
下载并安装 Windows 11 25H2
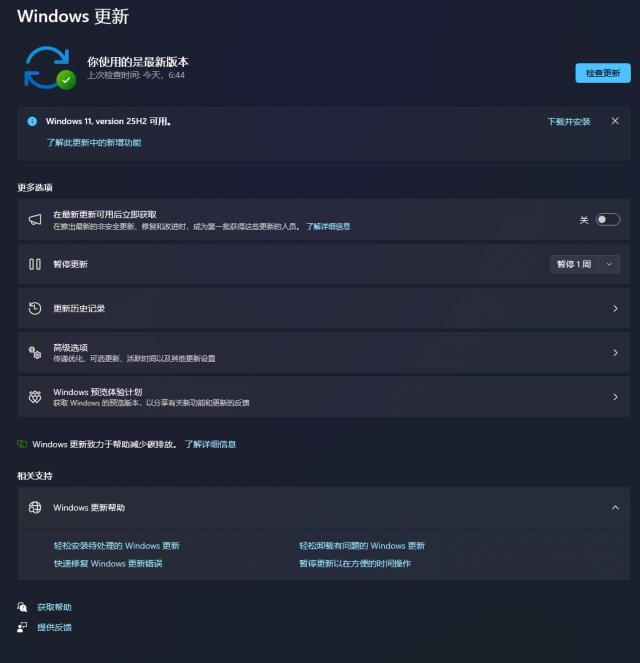(568, 121)
